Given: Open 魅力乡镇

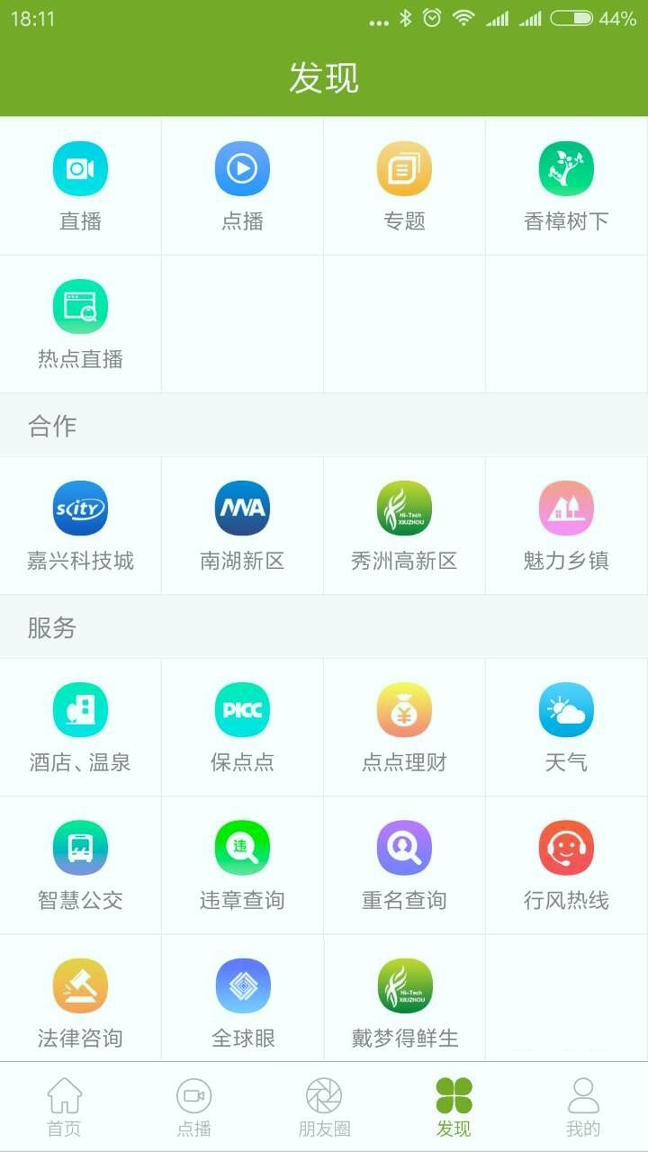Looking at the screenshot, I should point(566,526).
